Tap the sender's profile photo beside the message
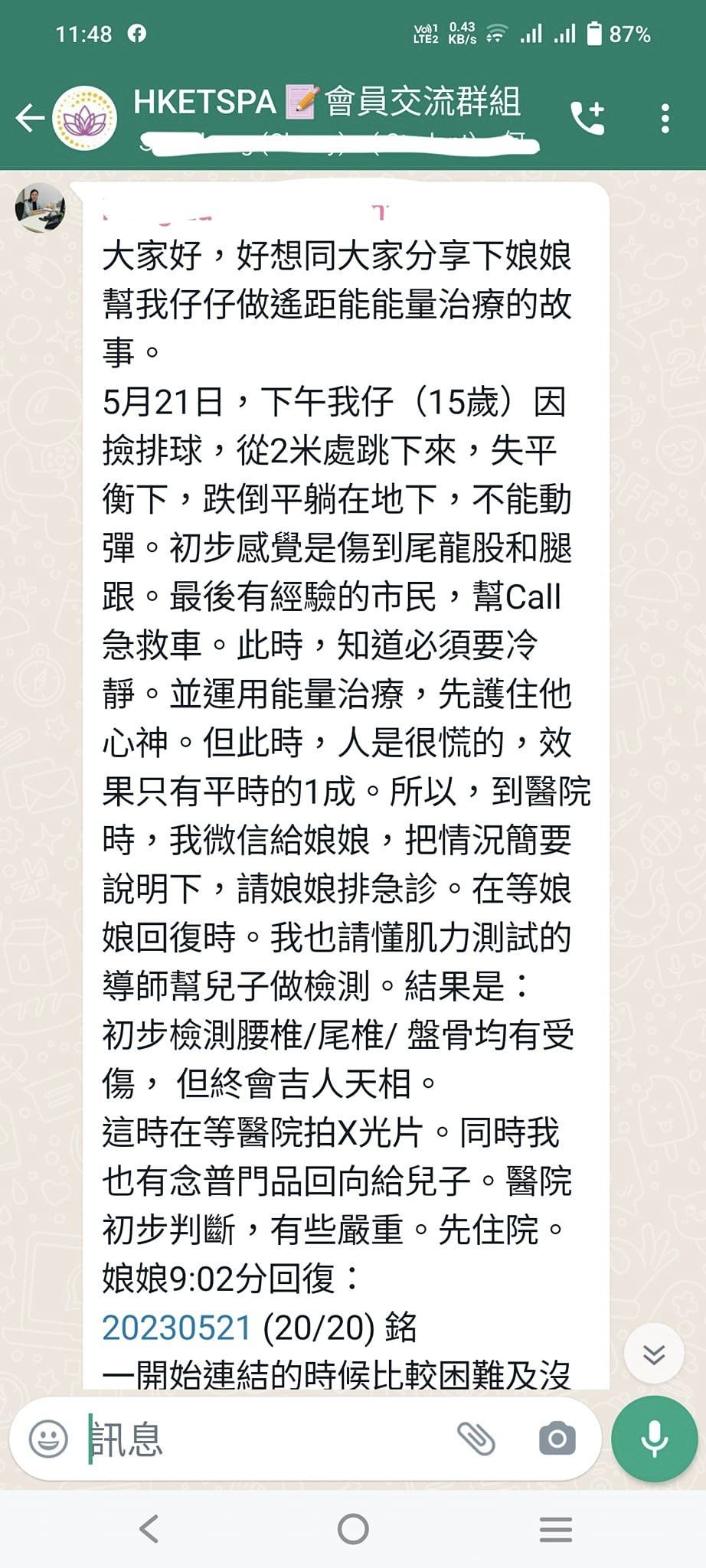This screenshot has width=706, height=1568. click(40, 207)
